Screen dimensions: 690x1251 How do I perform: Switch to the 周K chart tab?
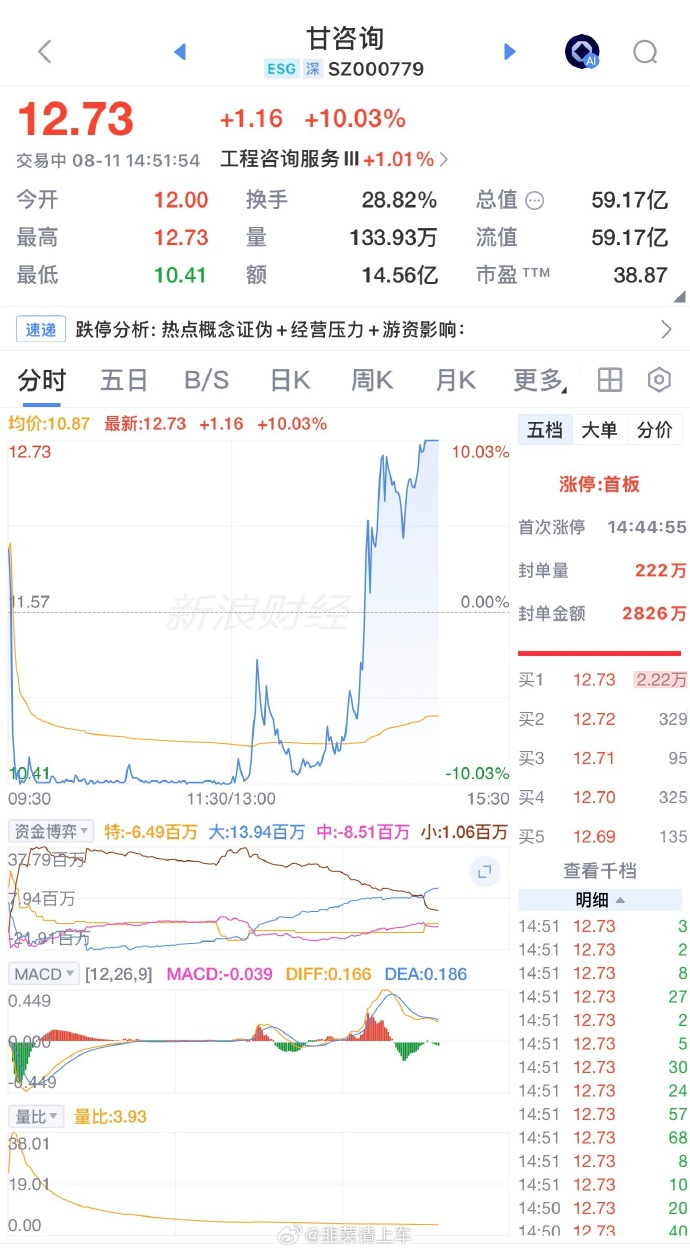point(372,380)
